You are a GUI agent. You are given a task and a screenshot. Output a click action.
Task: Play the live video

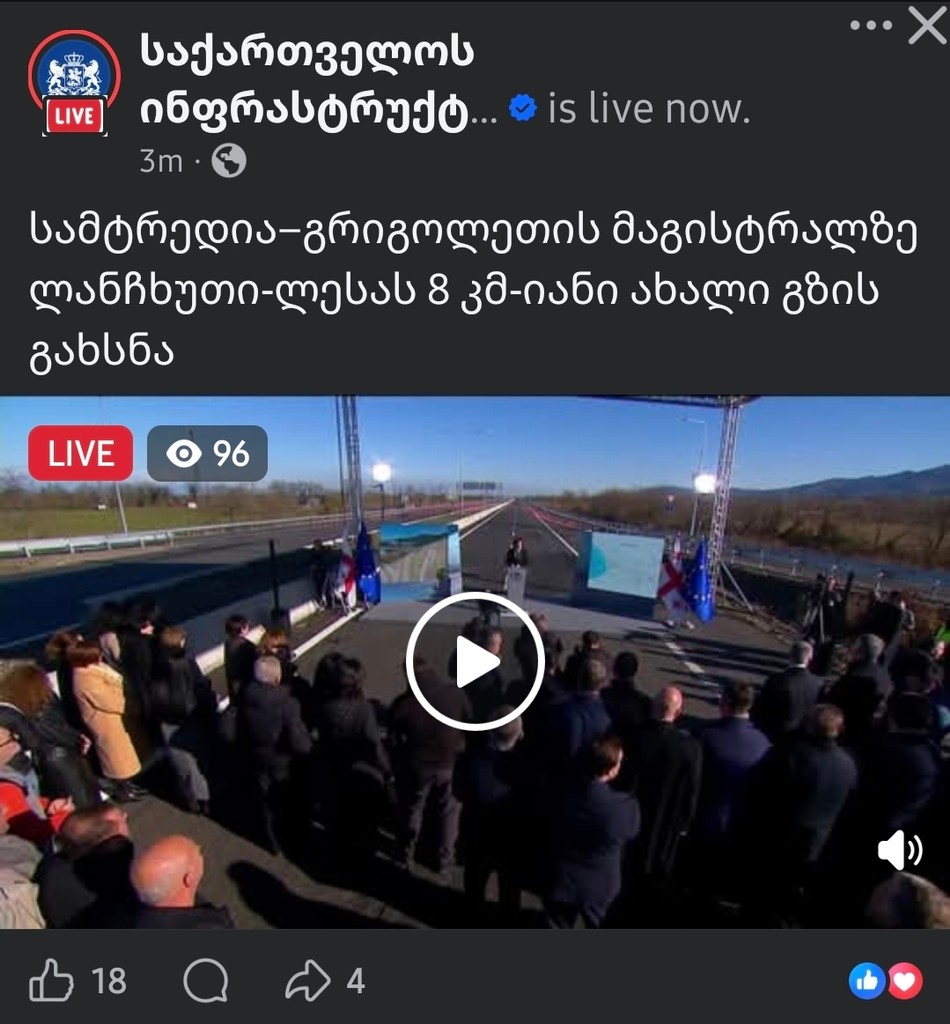pyautogui.click(x=474, y=661)
